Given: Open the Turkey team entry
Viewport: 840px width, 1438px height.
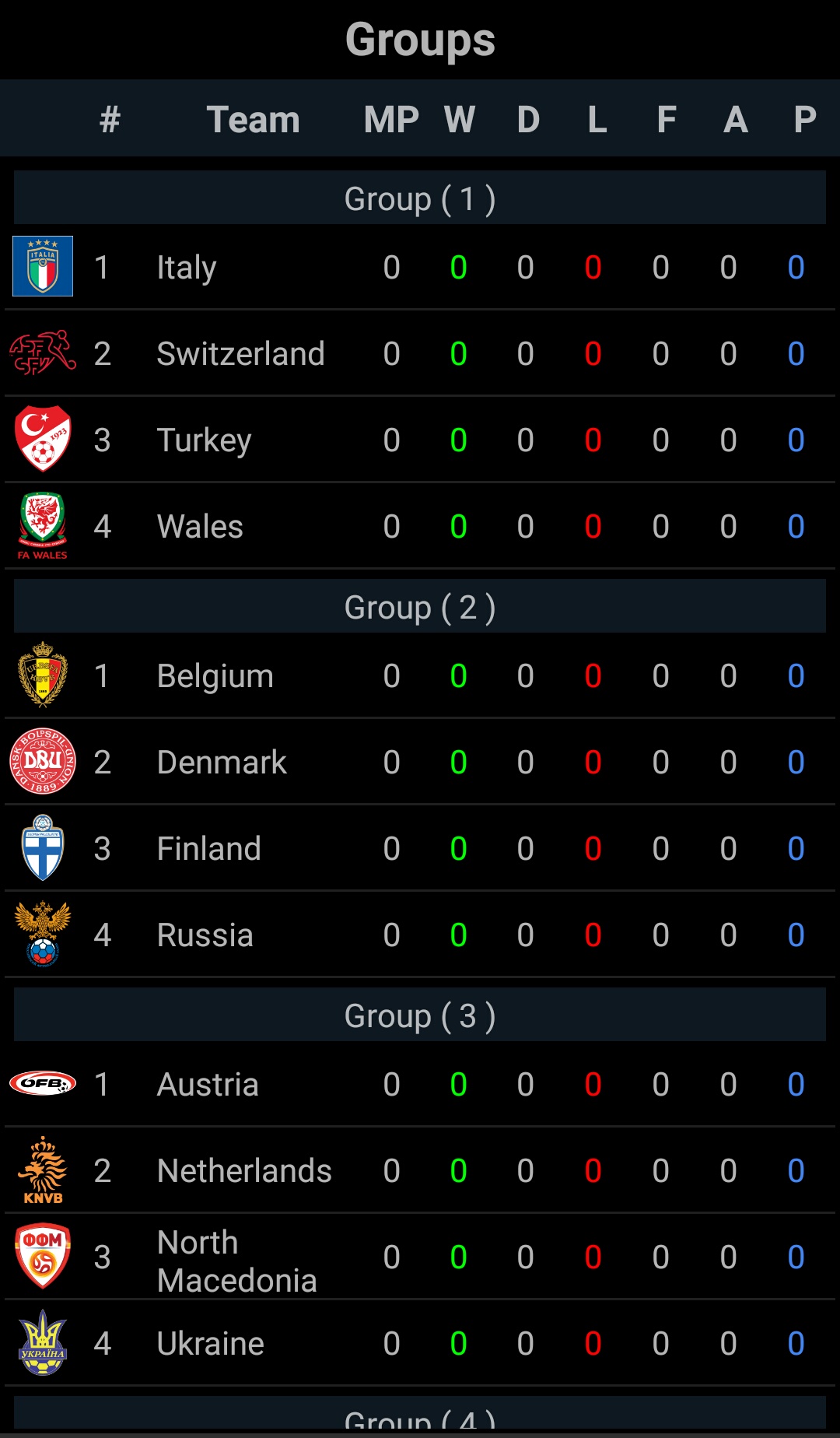Looking at the screenshot, I should [x=420, y=440].
